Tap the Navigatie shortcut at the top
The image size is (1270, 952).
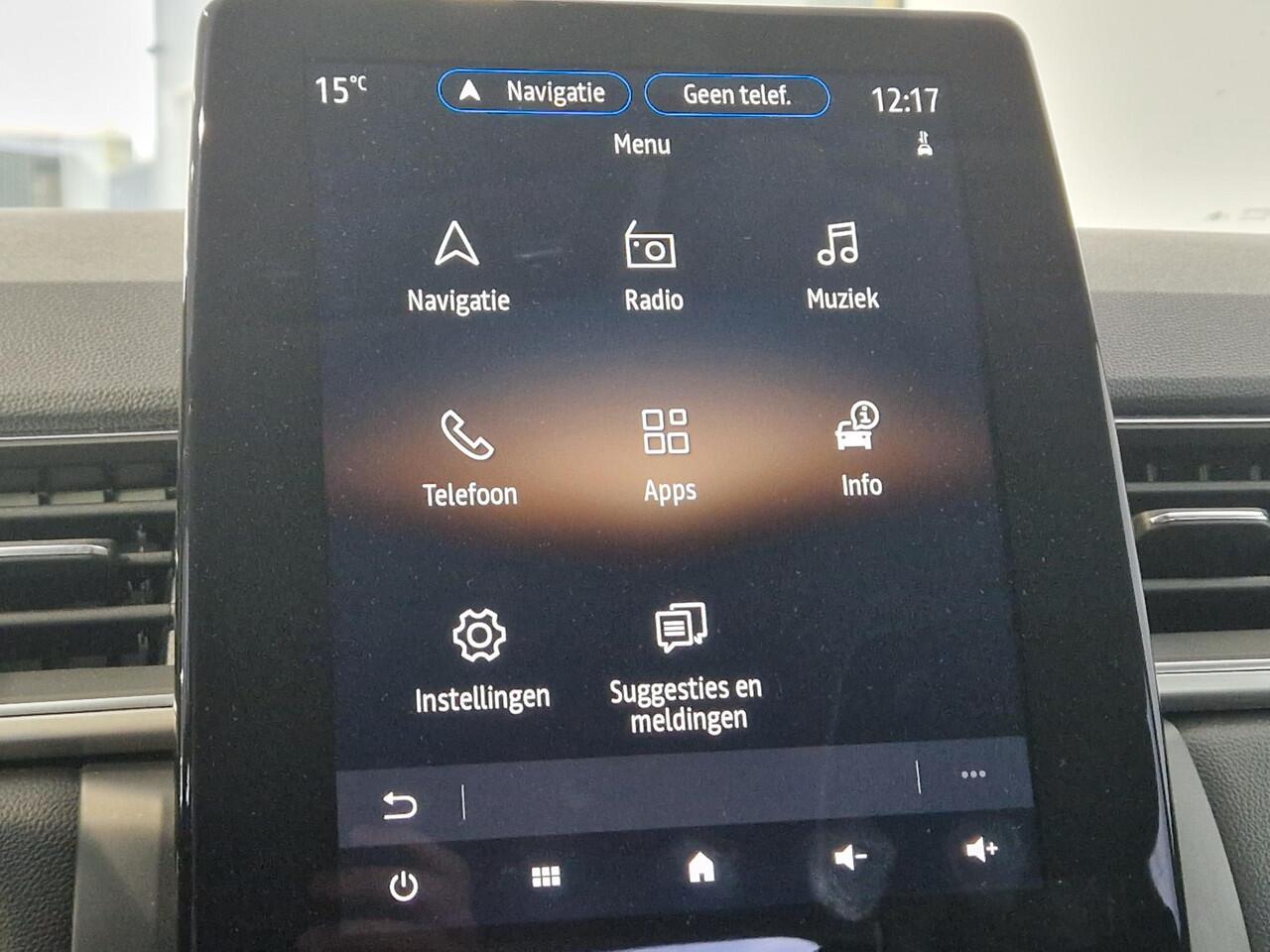pos(534,93)
